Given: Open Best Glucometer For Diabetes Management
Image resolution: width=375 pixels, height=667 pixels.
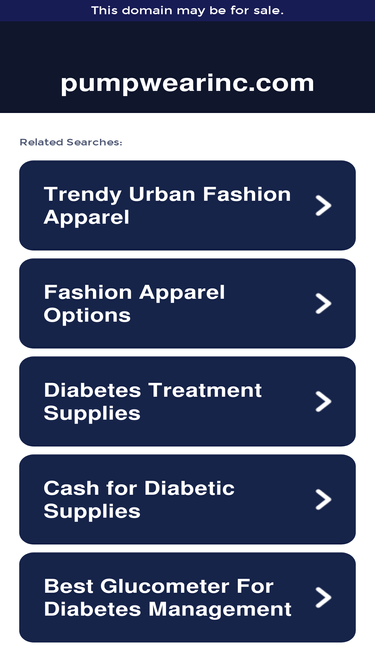Looking at the screenshot, I should click(188, 597).
